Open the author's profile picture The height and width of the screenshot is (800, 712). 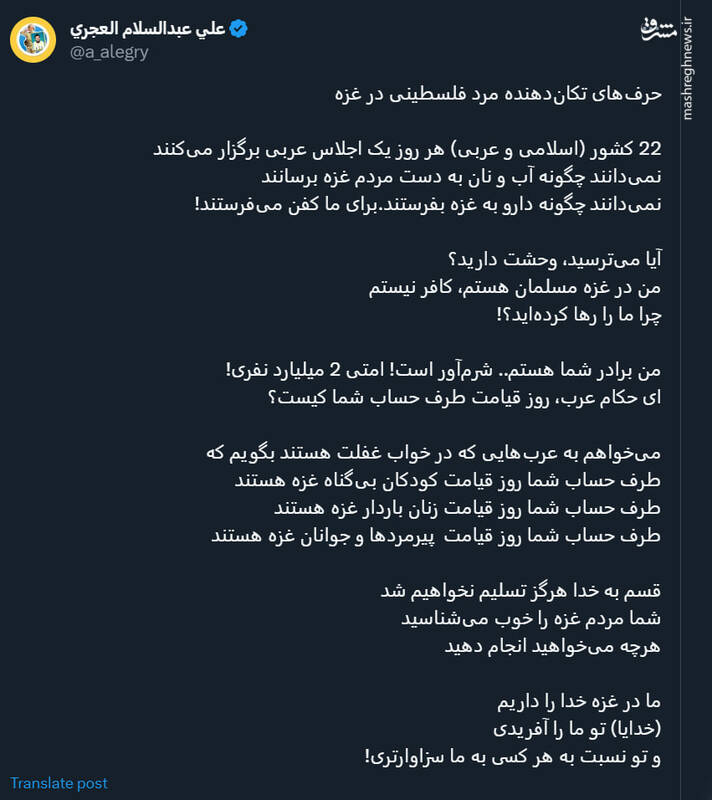(33, 39)
